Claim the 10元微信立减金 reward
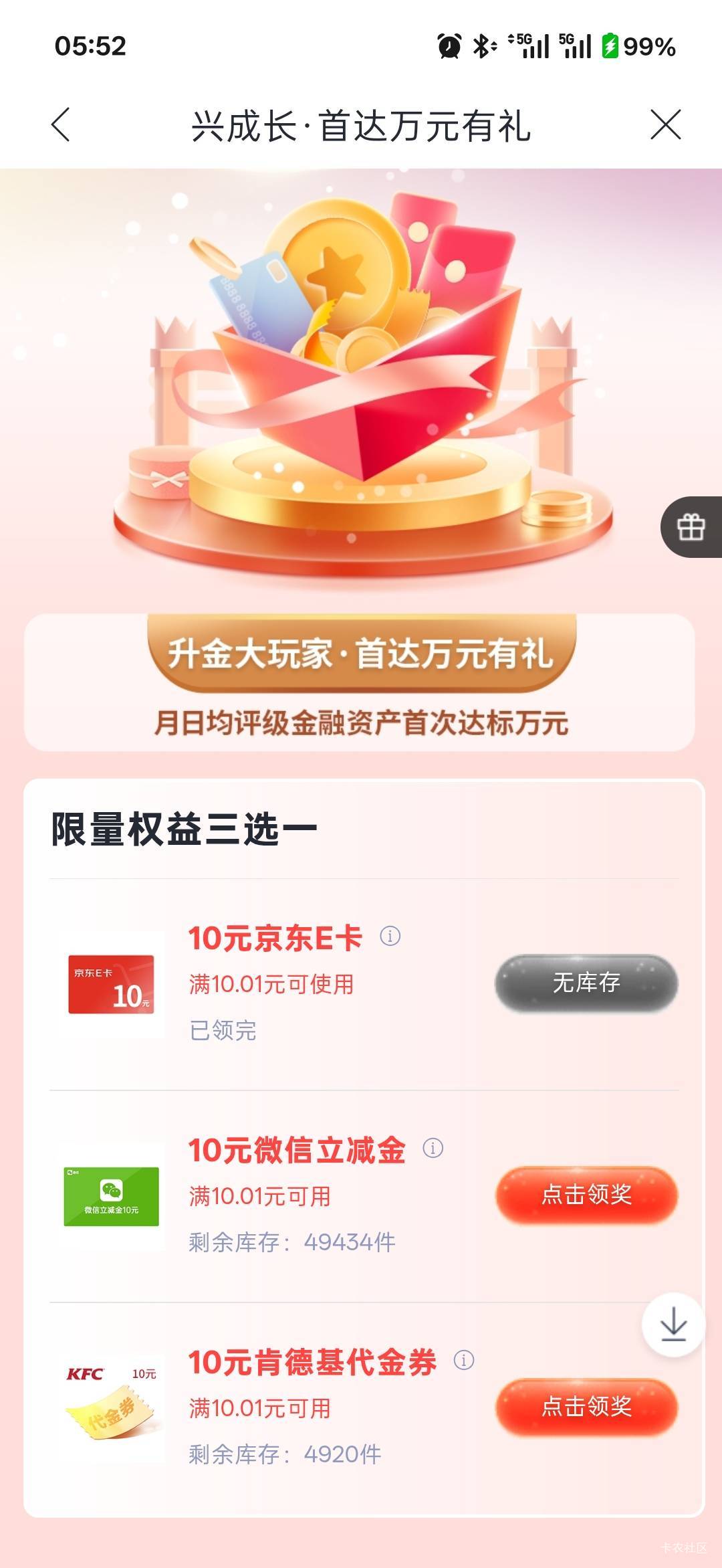The height and width of the screenshot is (1568, 722). [x=586, y=1195]
